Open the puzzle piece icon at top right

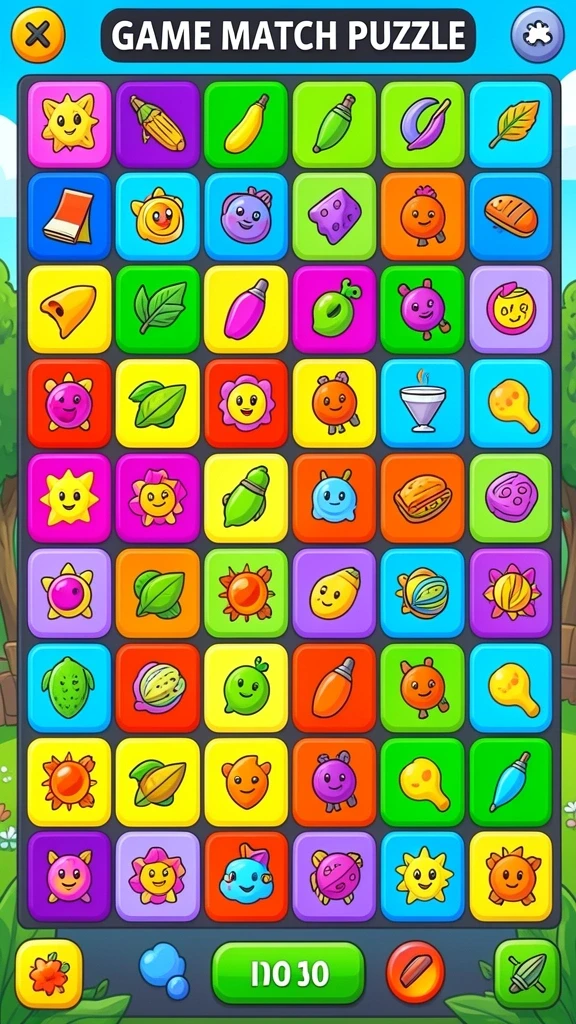(x=537, y=35)
